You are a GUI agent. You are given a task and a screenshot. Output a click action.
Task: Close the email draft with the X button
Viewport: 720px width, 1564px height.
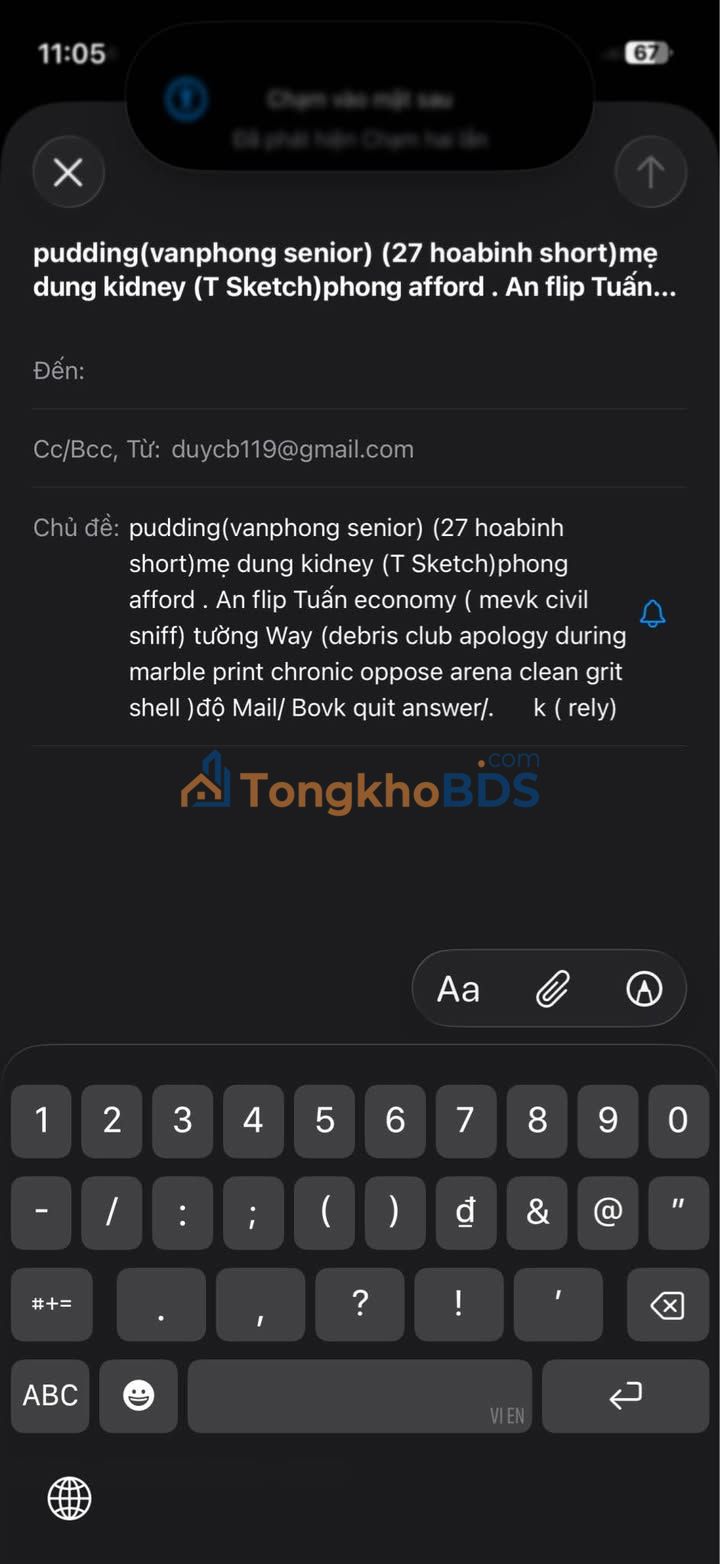[68, 173]
